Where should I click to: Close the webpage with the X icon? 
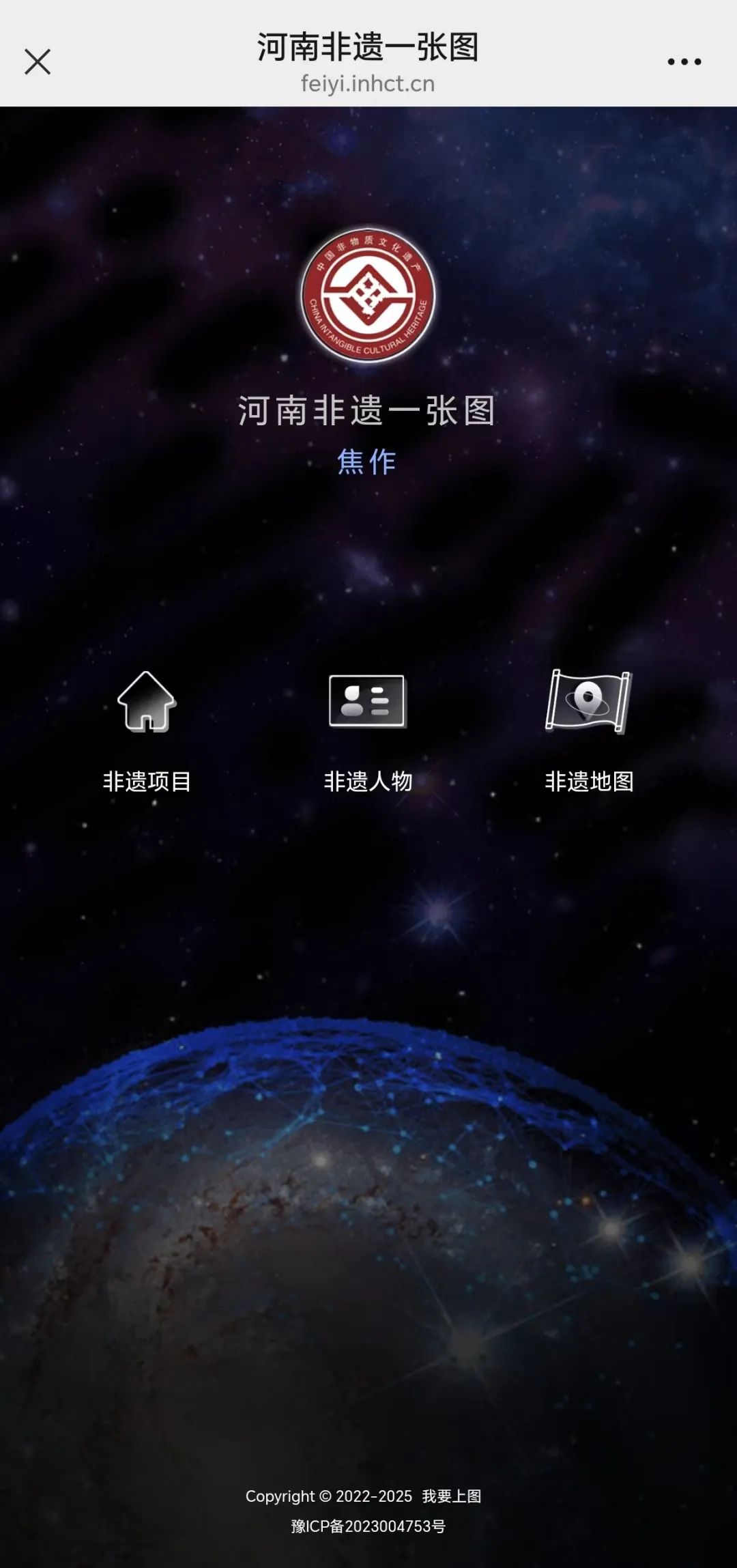pos(38,61)
